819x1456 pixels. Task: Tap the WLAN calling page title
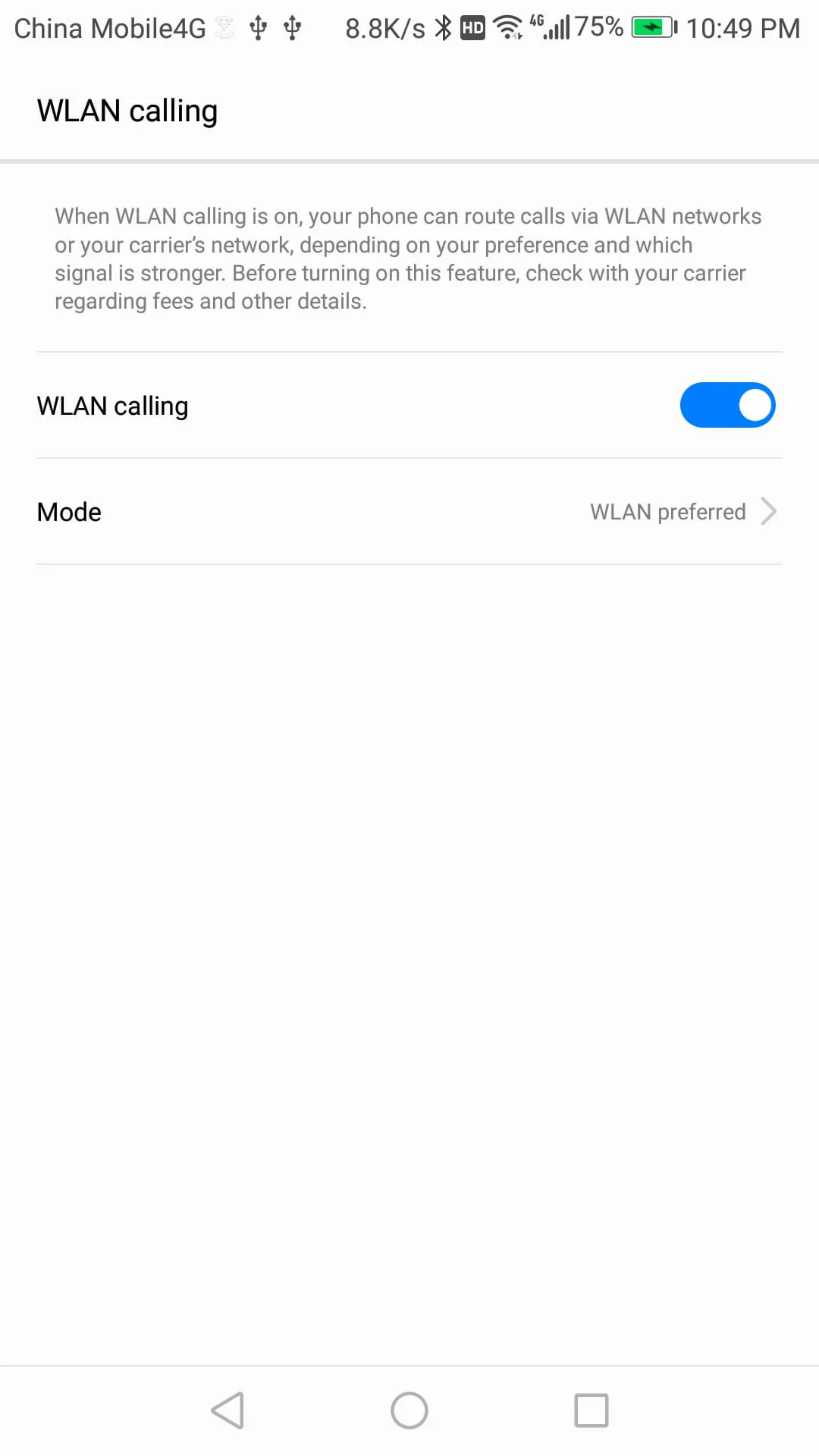(x=127, y=110)
